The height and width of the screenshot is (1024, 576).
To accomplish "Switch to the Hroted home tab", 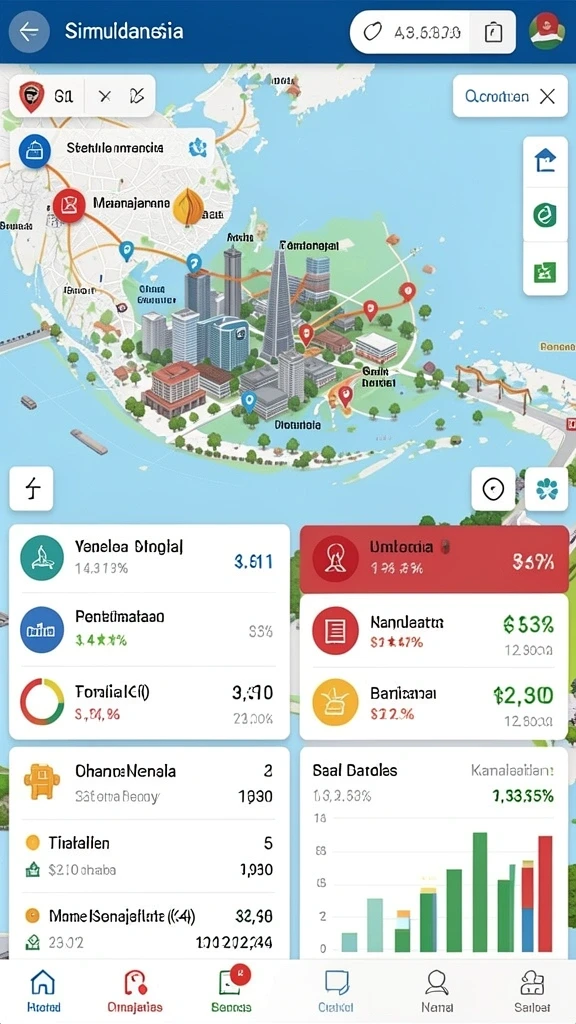I will [x=44, y=991].
